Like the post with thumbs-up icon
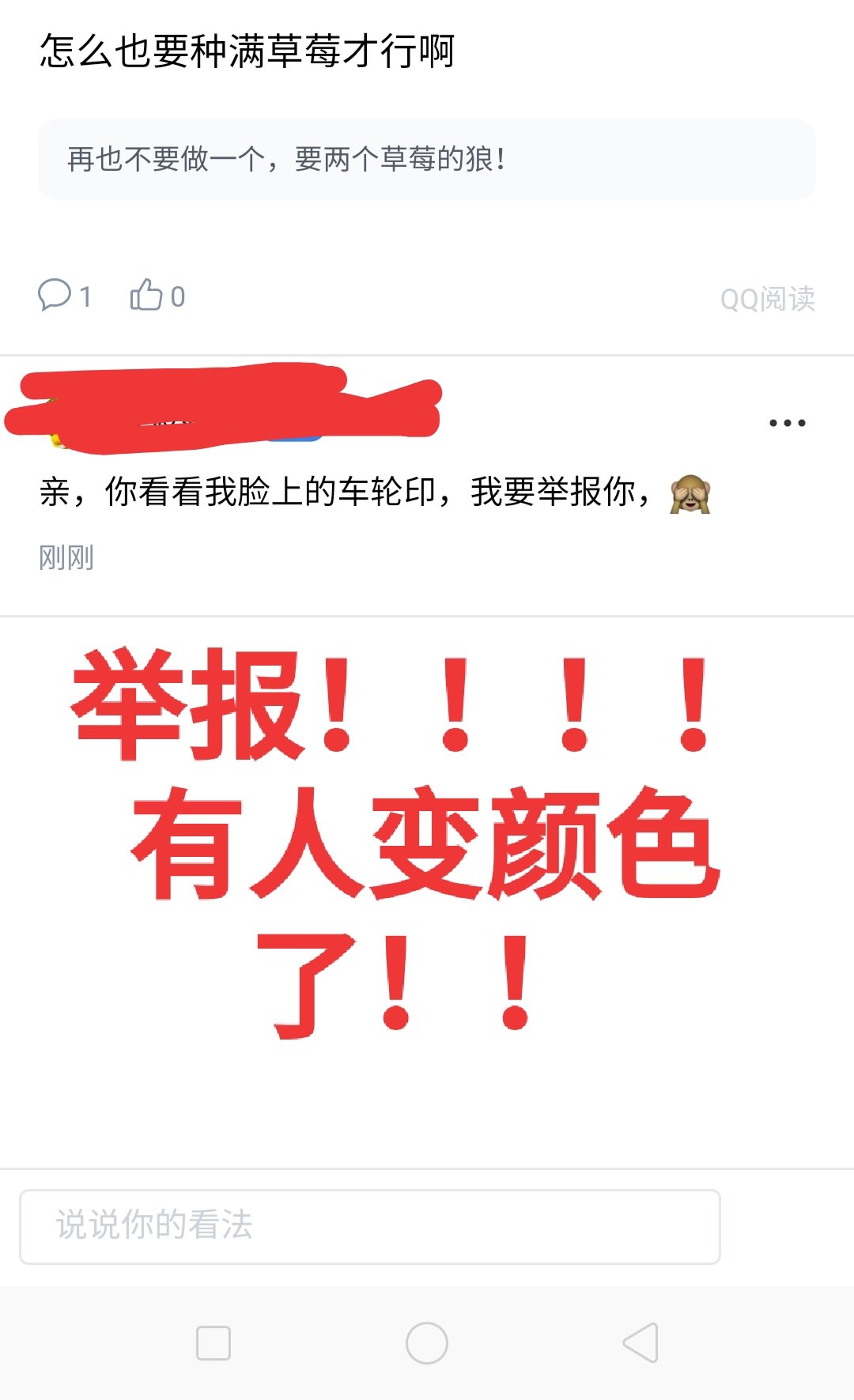This screenshot has width=854, height=1400. tap(146, 295)
